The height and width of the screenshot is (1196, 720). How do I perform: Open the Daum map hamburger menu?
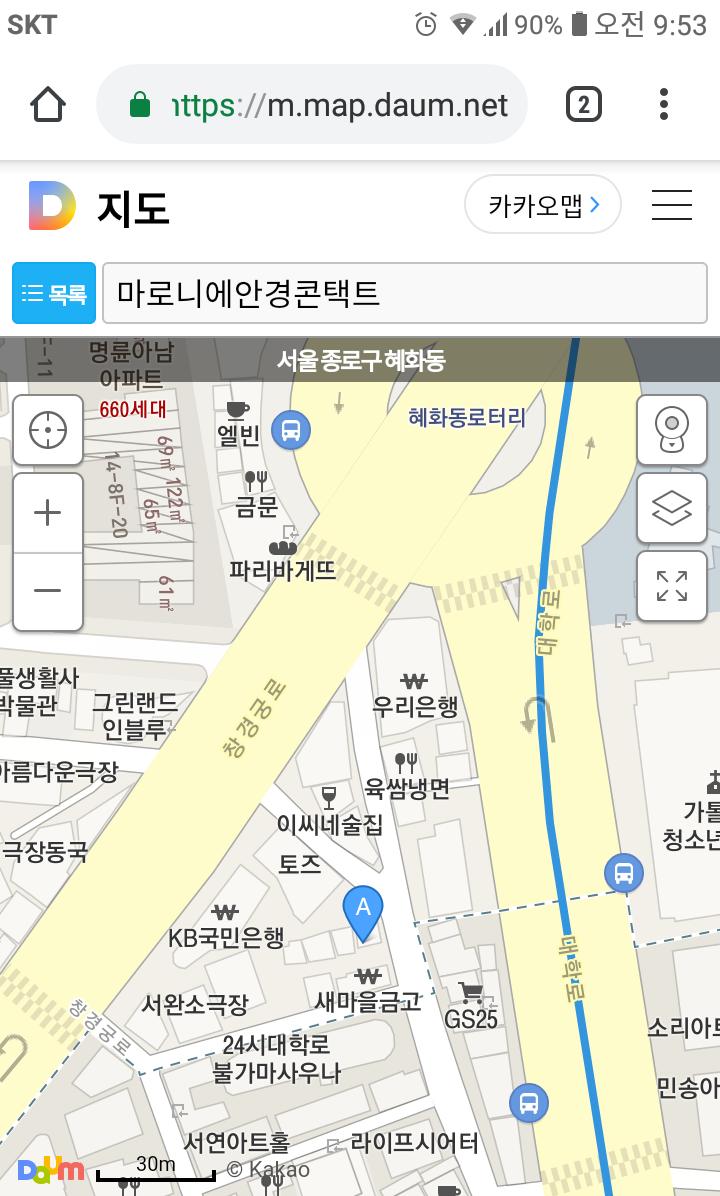[672, 205]
